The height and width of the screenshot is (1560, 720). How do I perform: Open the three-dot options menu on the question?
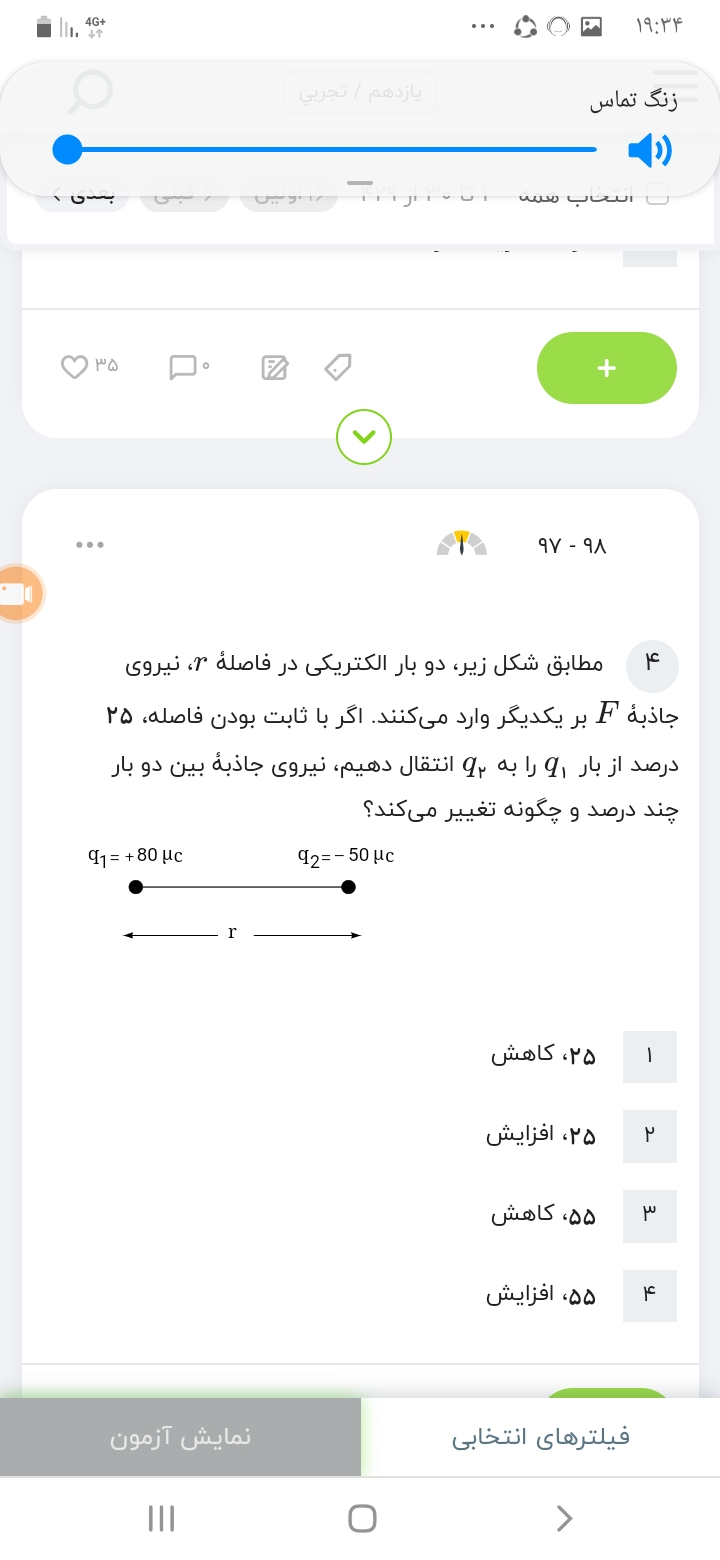(x=89, y=545)
